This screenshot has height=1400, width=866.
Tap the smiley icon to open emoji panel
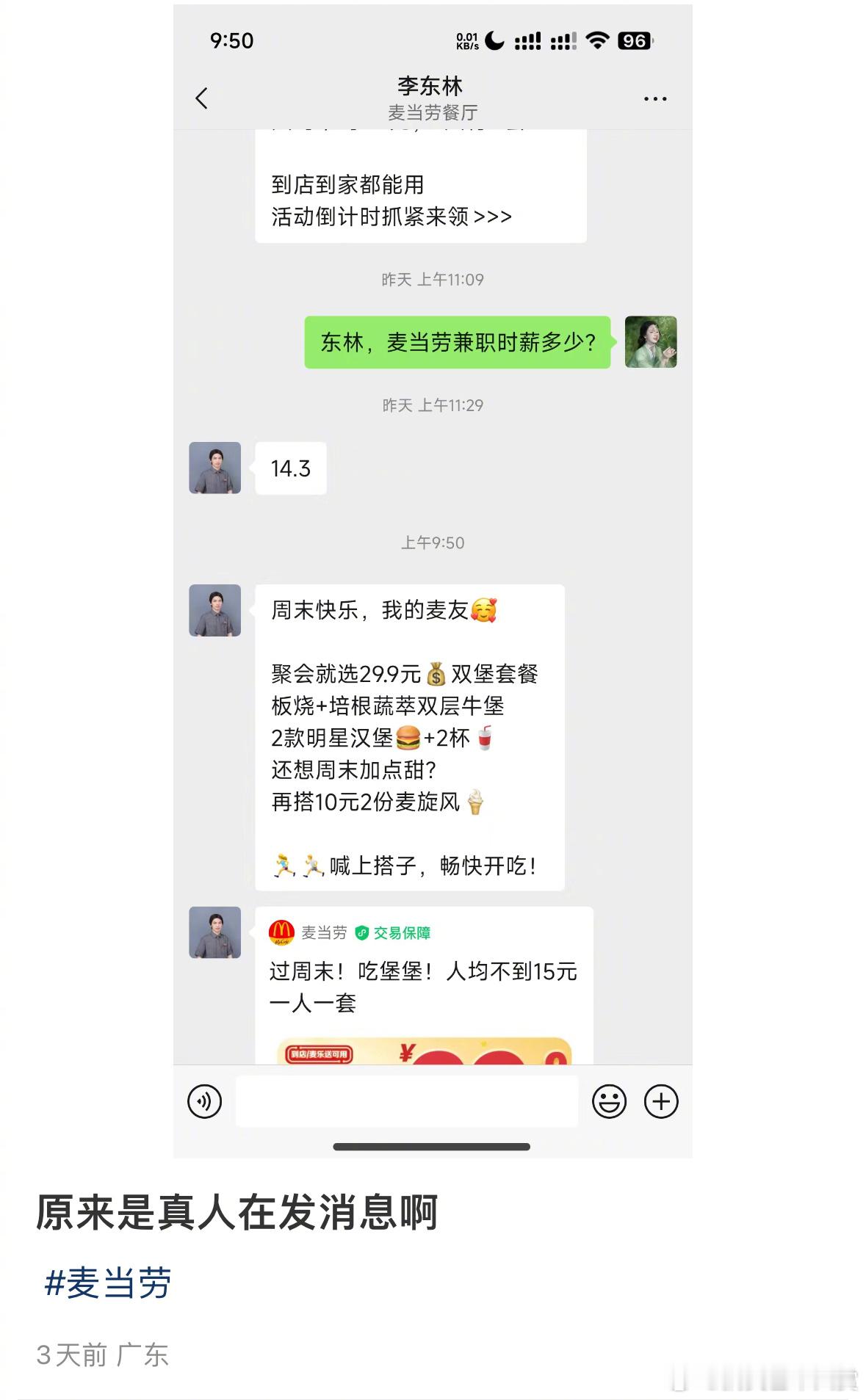pos(609,1101)
